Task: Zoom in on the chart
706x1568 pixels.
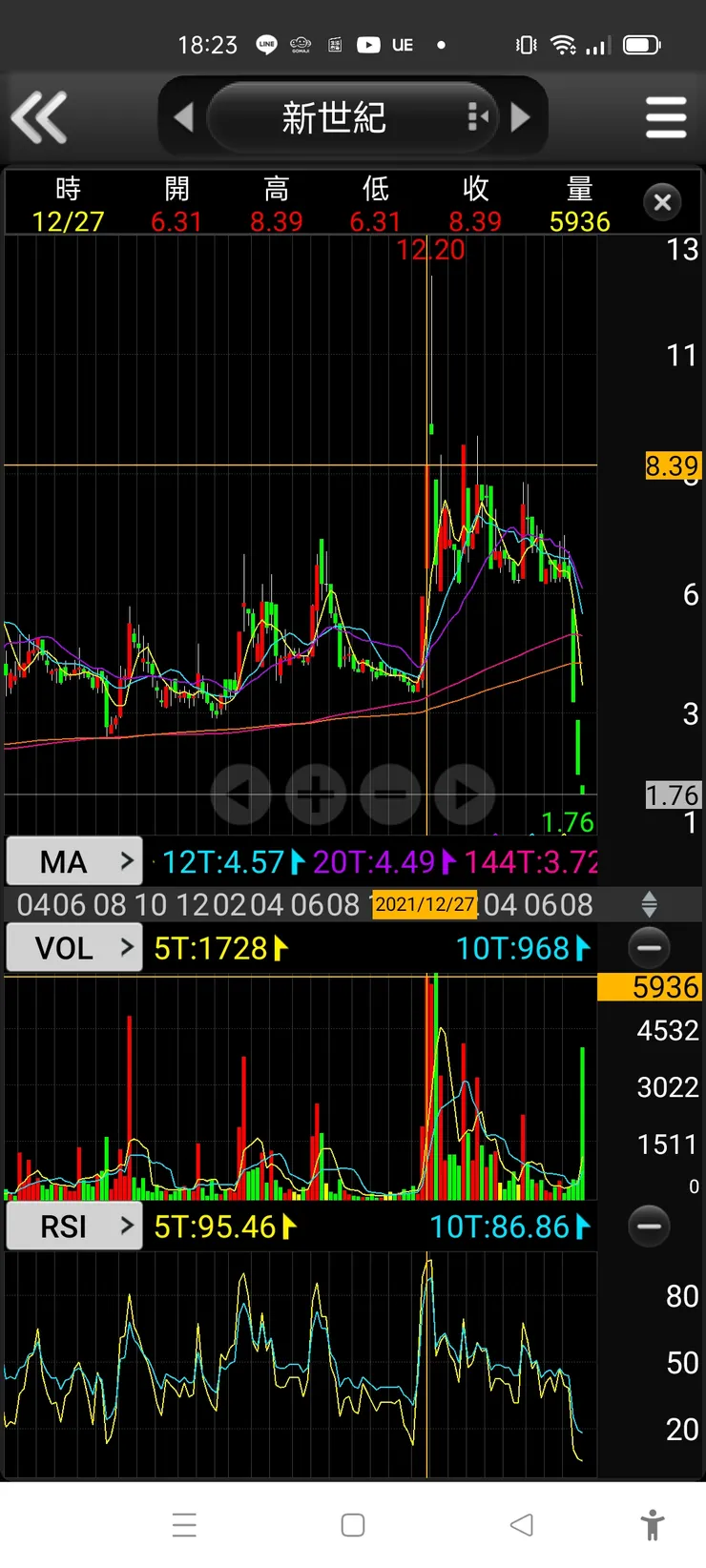Action: coord(316,794)
